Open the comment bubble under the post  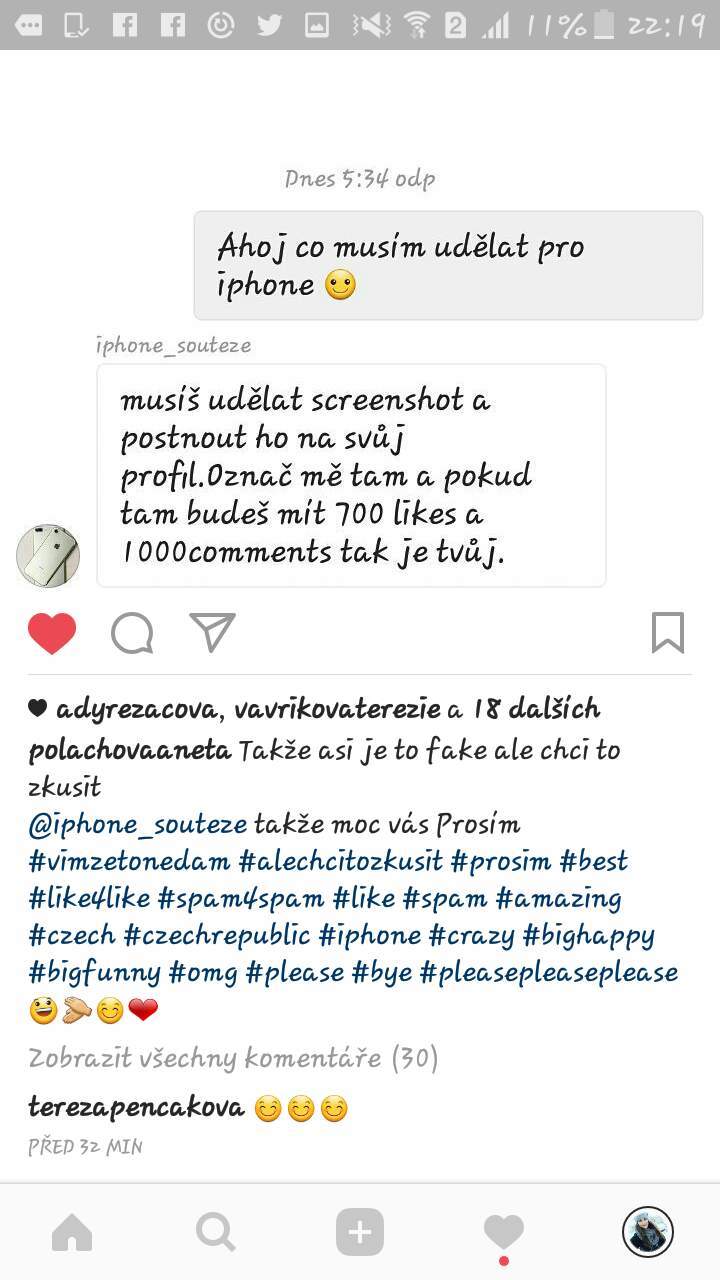(132, 633)
